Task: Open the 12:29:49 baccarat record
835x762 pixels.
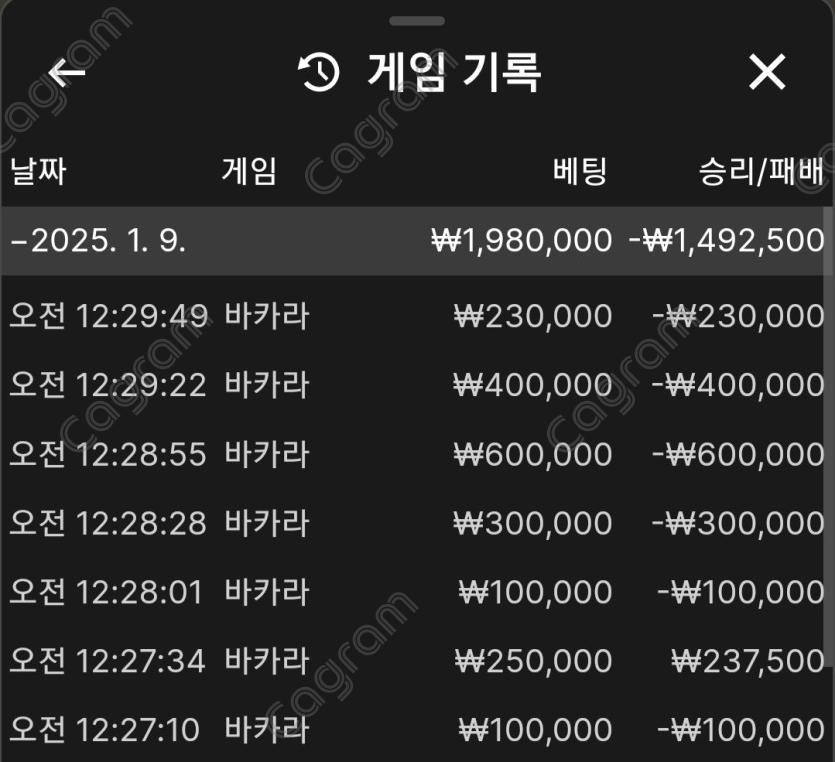Action: tap(415, 317)
